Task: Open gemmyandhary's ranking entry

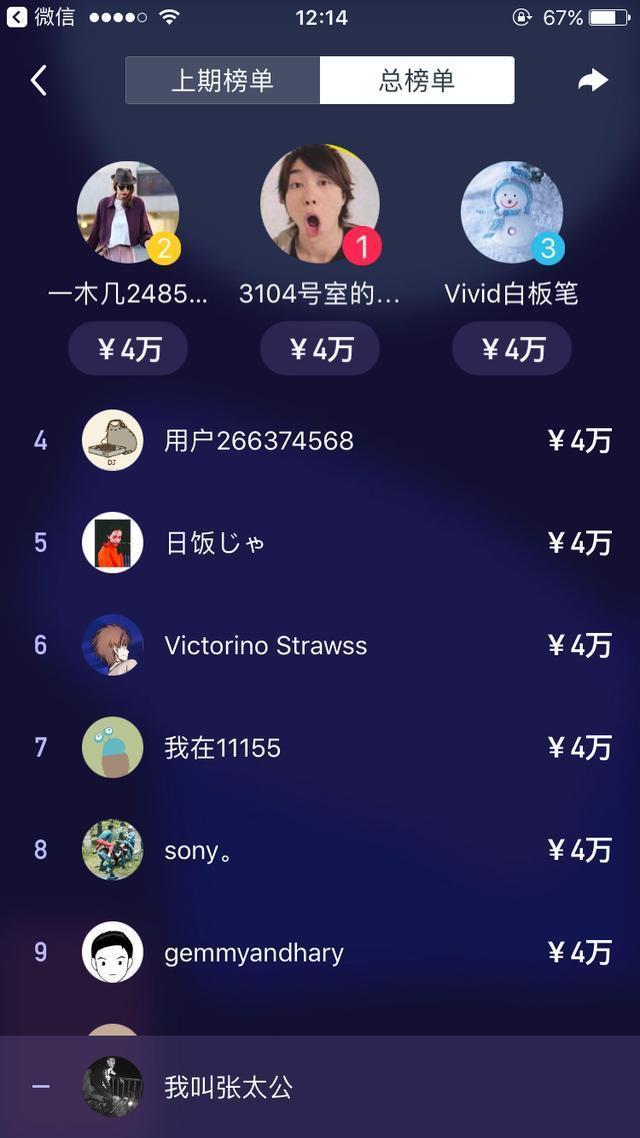Action: (x=320, y=952)
